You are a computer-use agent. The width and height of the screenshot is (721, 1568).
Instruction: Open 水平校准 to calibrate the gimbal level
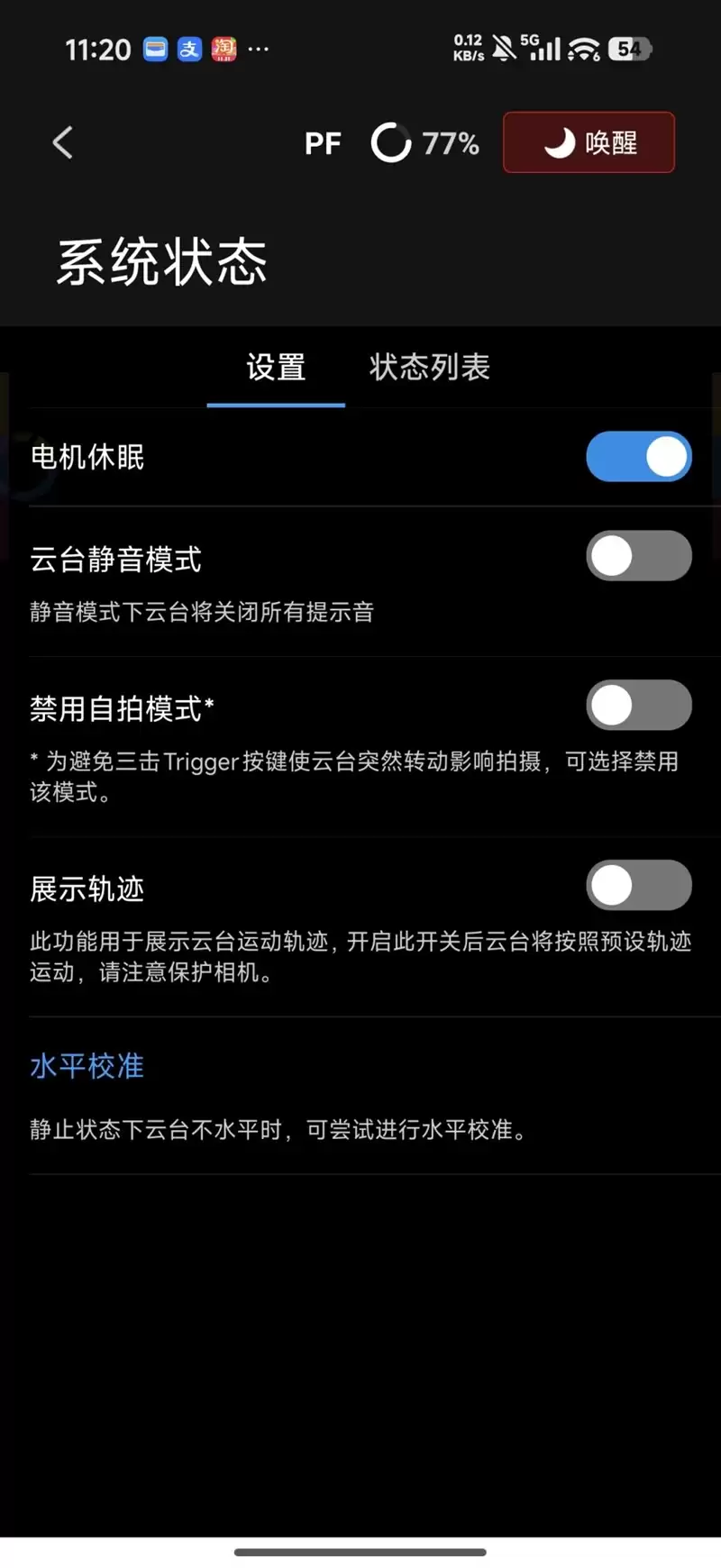pyautogui.click(x=86, y=1066)
